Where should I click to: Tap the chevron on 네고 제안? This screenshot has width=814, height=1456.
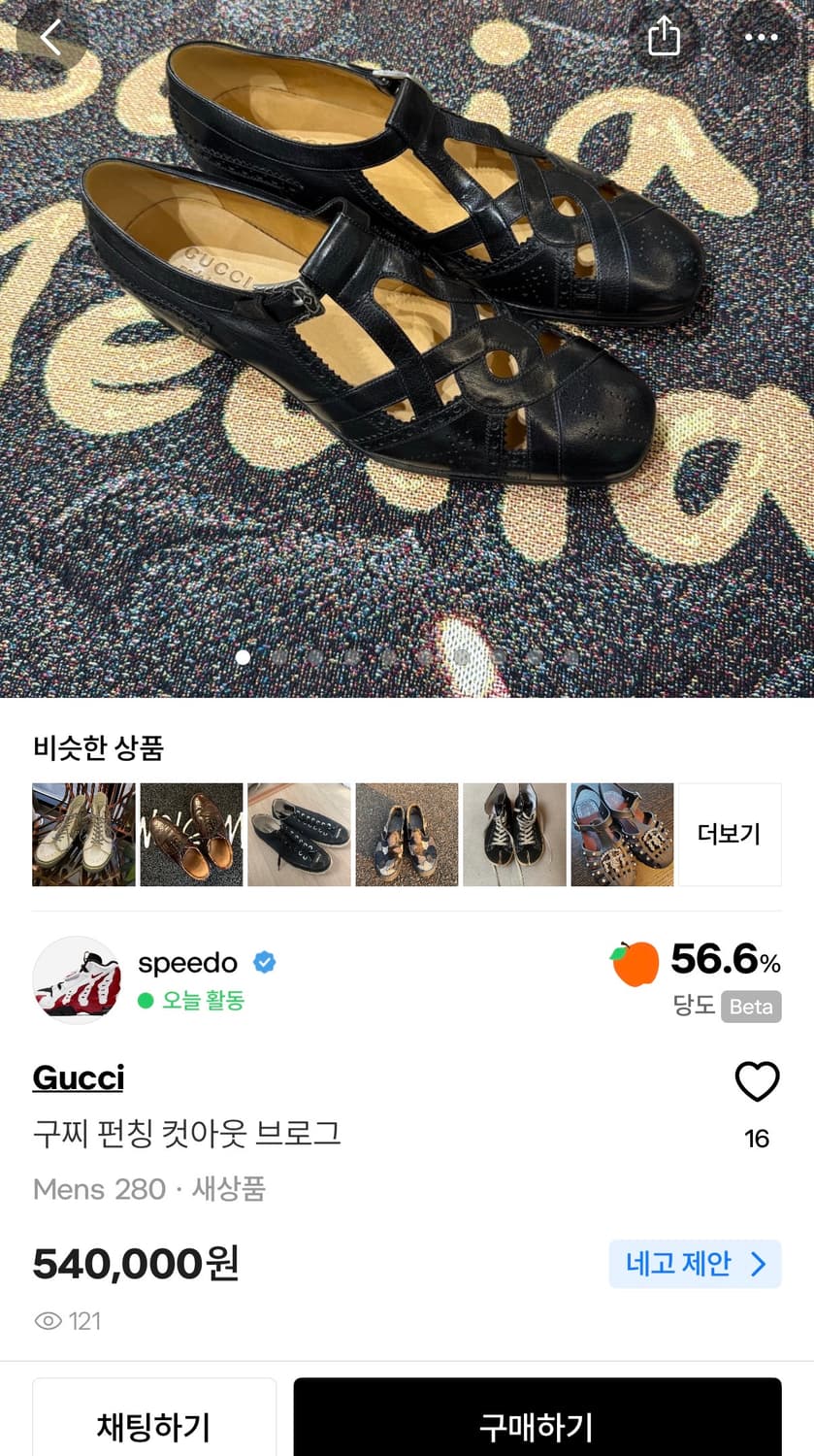point(759,1264)
